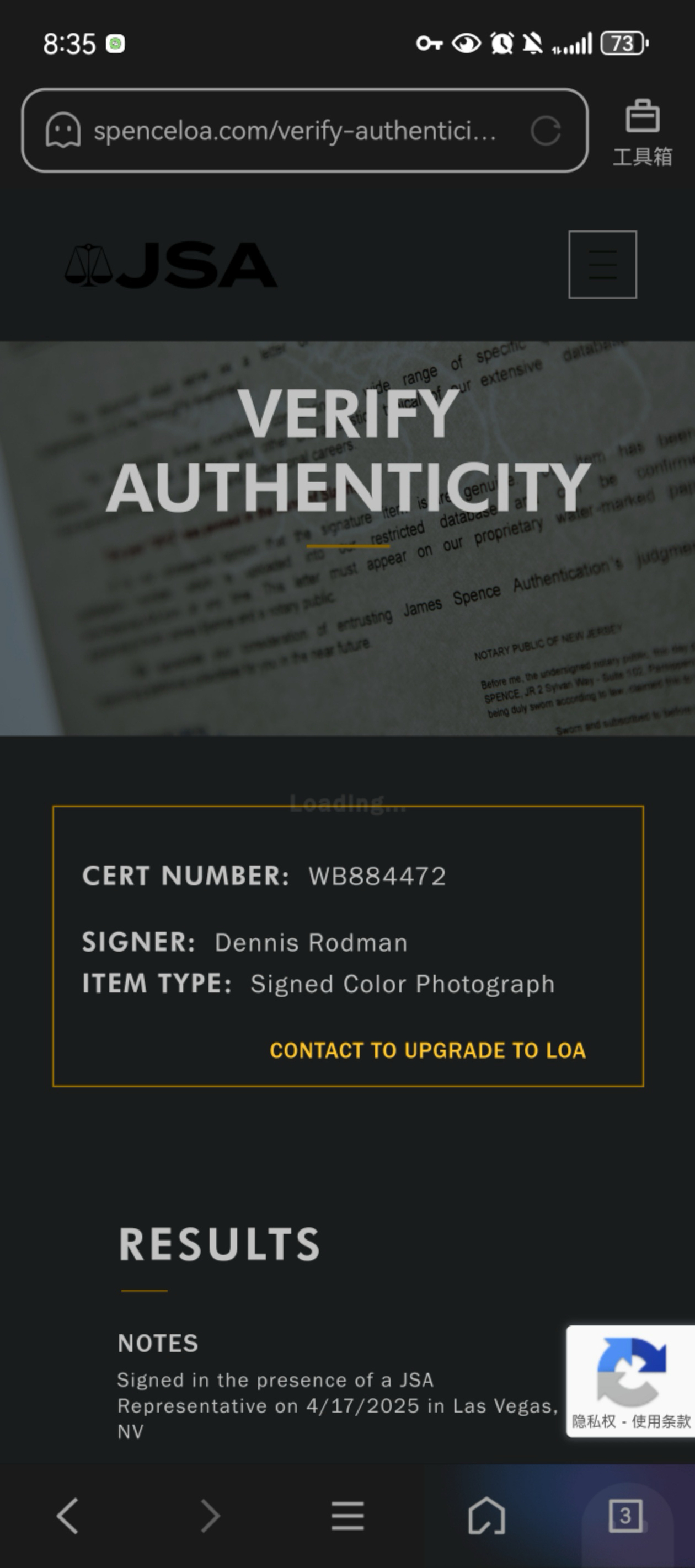Open the reCAPTCHA privacy link
695x1568 pixels.
pos(594,1421)
